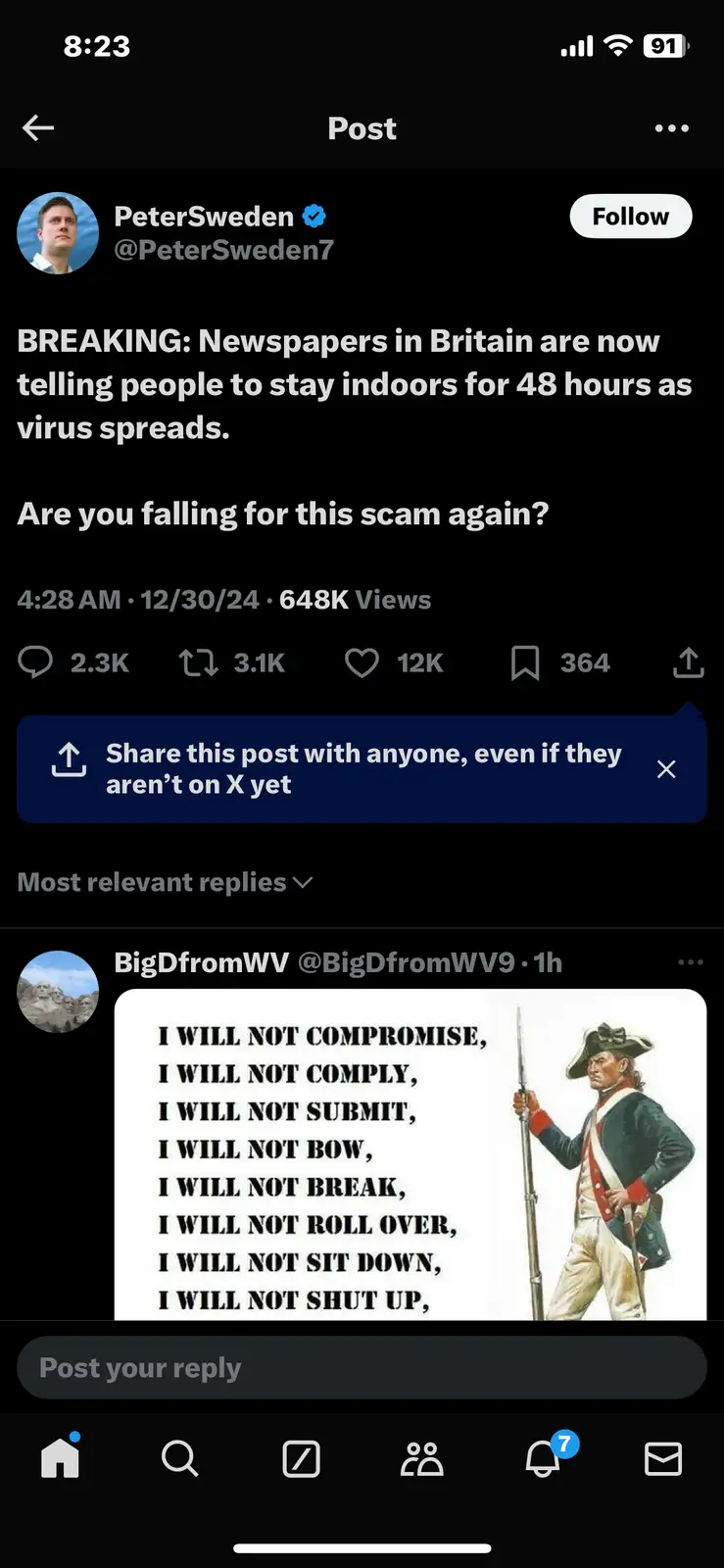The width and height of the screenshot is (724, 1568).
Task: Open the Grok tab
Action: [301, 1459]
